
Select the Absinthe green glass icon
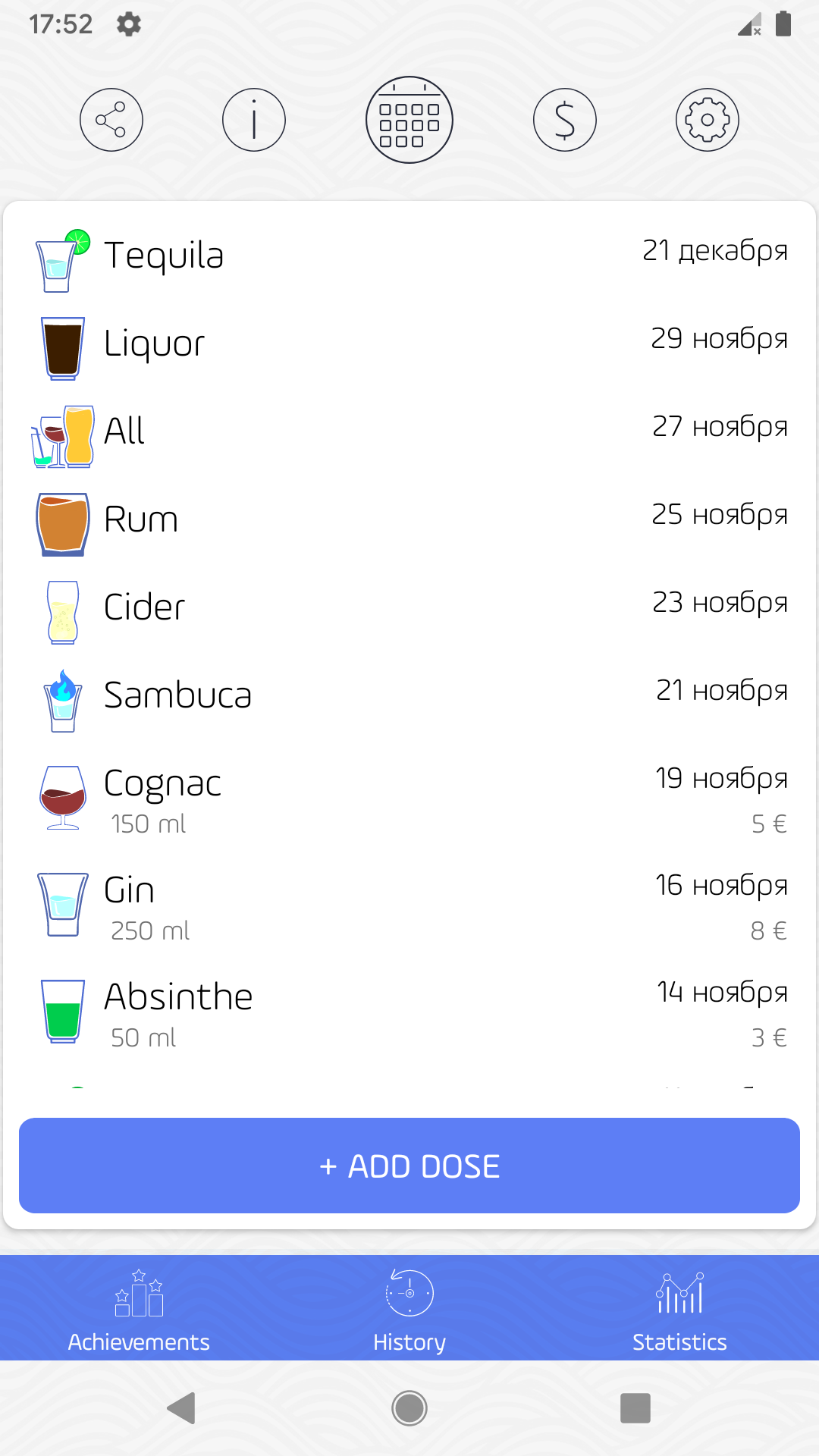(62, 1009)
